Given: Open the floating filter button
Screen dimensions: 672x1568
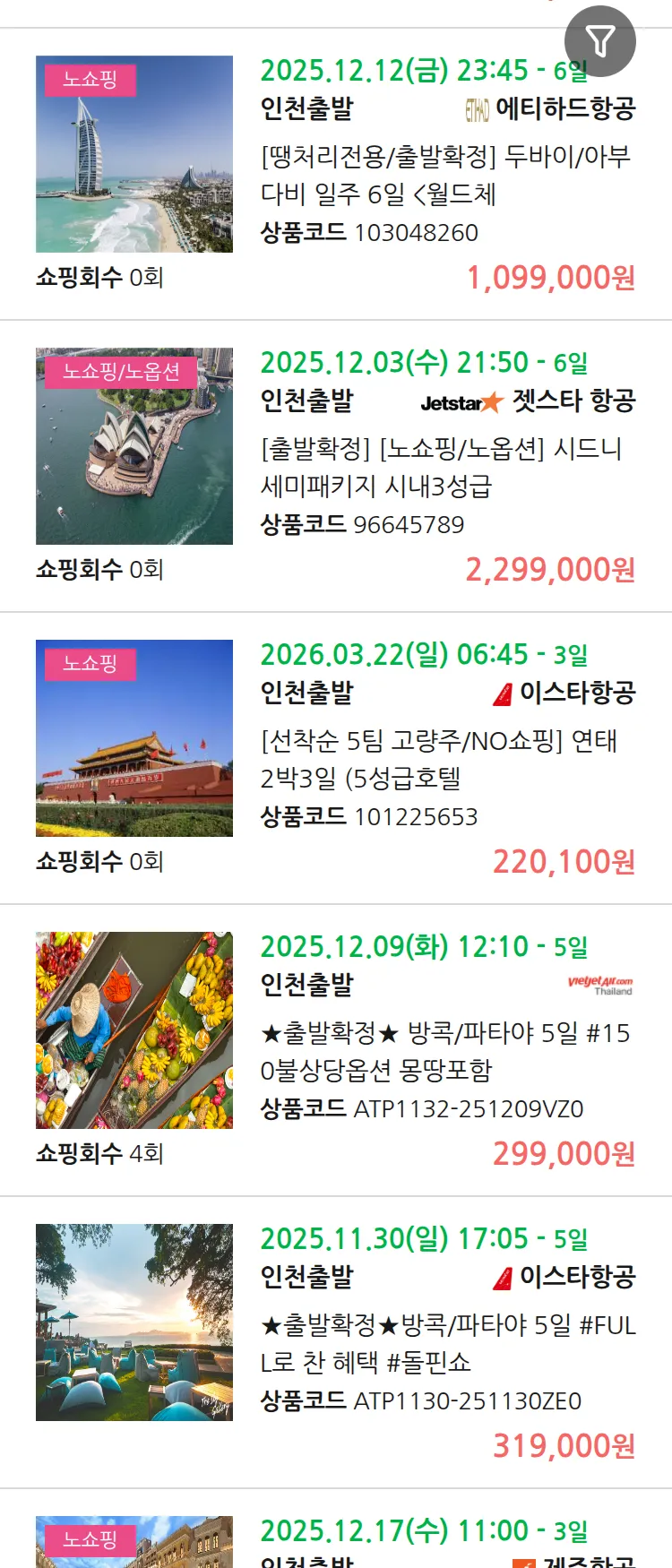Looking at the screenshot, I should [599, 41].
